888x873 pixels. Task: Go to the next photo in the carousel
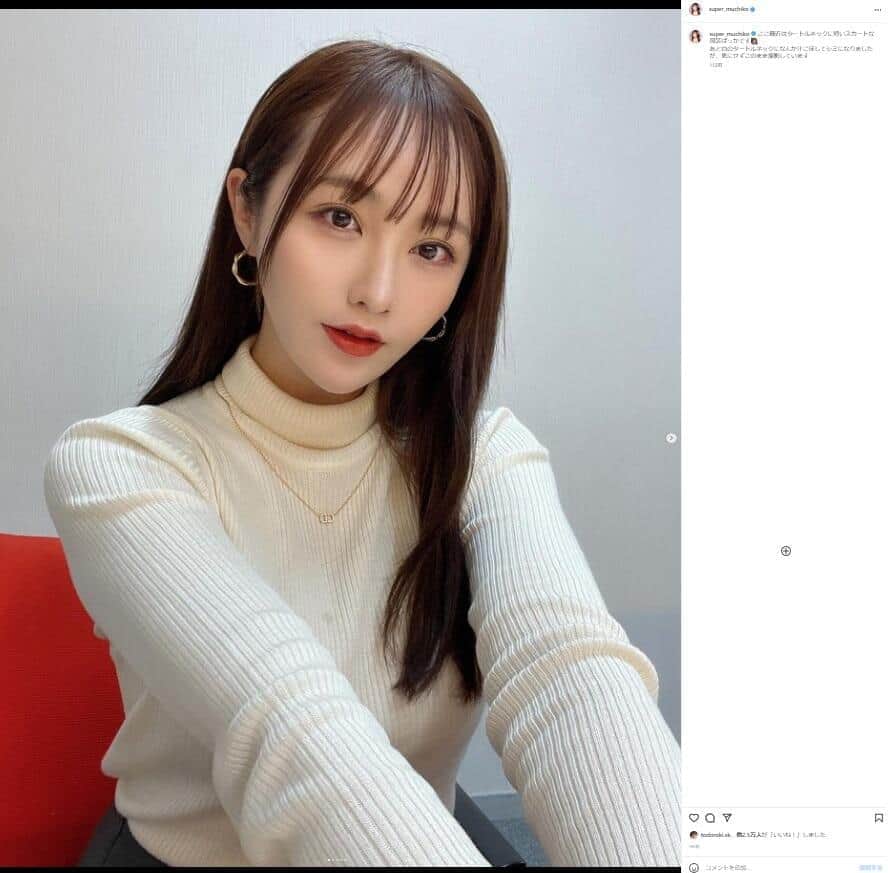[671, 438]
